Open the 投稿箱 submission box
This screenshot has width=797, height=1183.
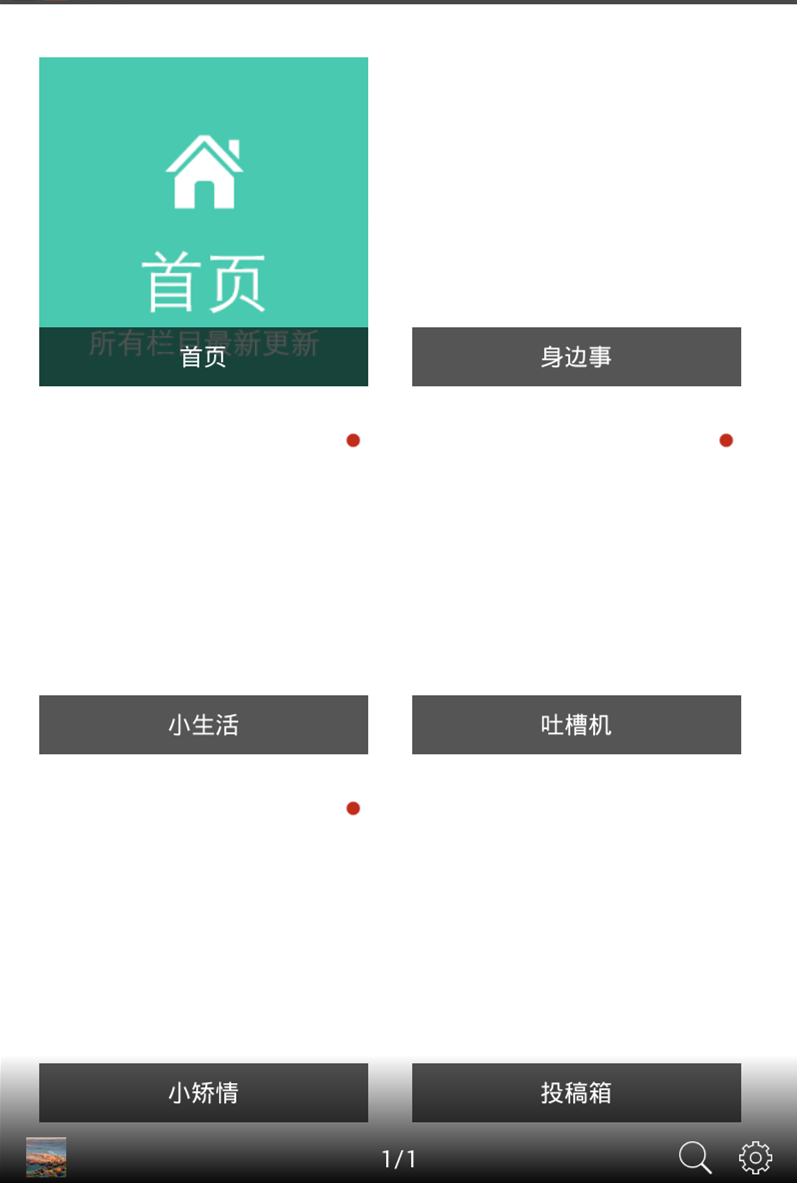576,1092
